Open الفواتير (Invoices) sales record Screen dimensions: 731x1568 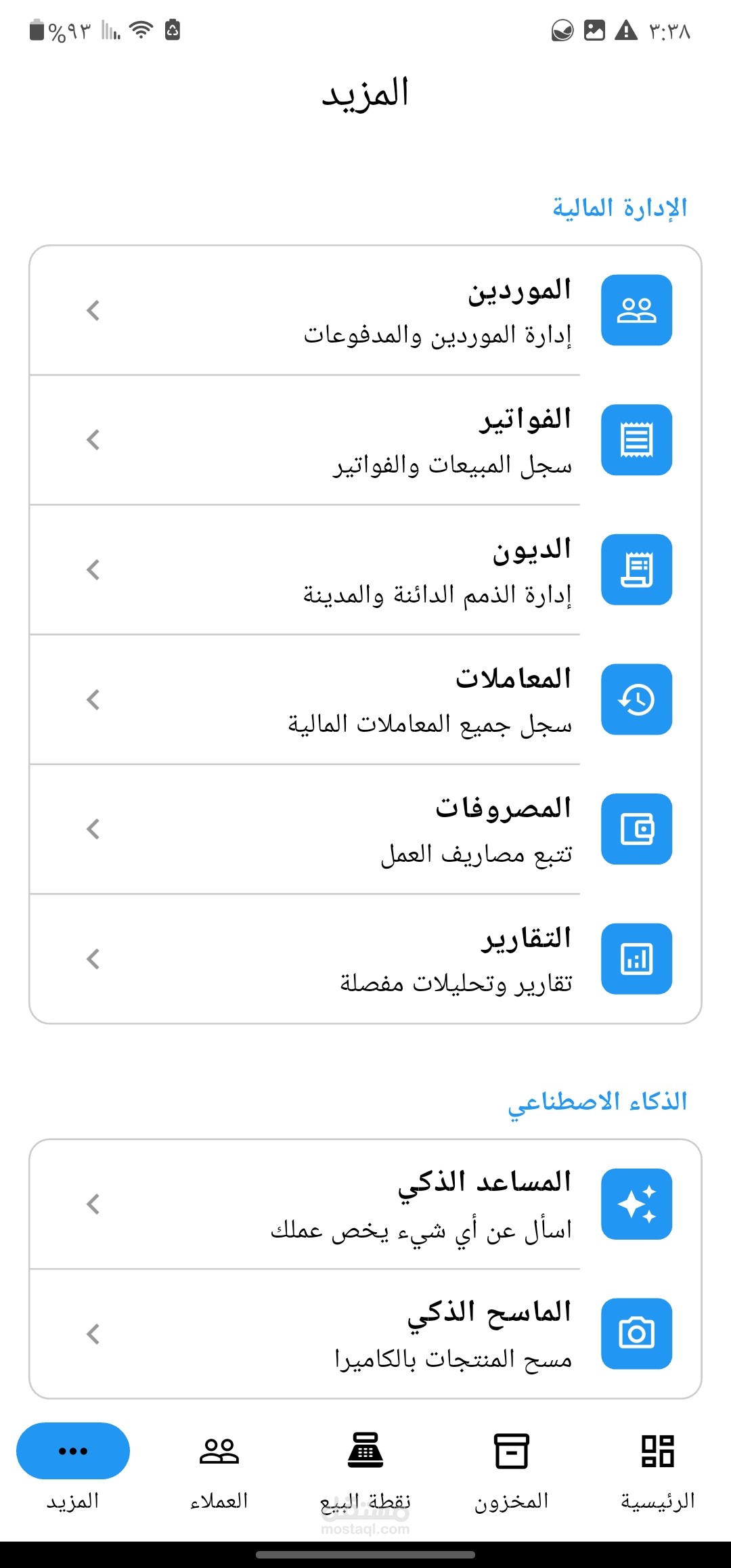[365, 441]
